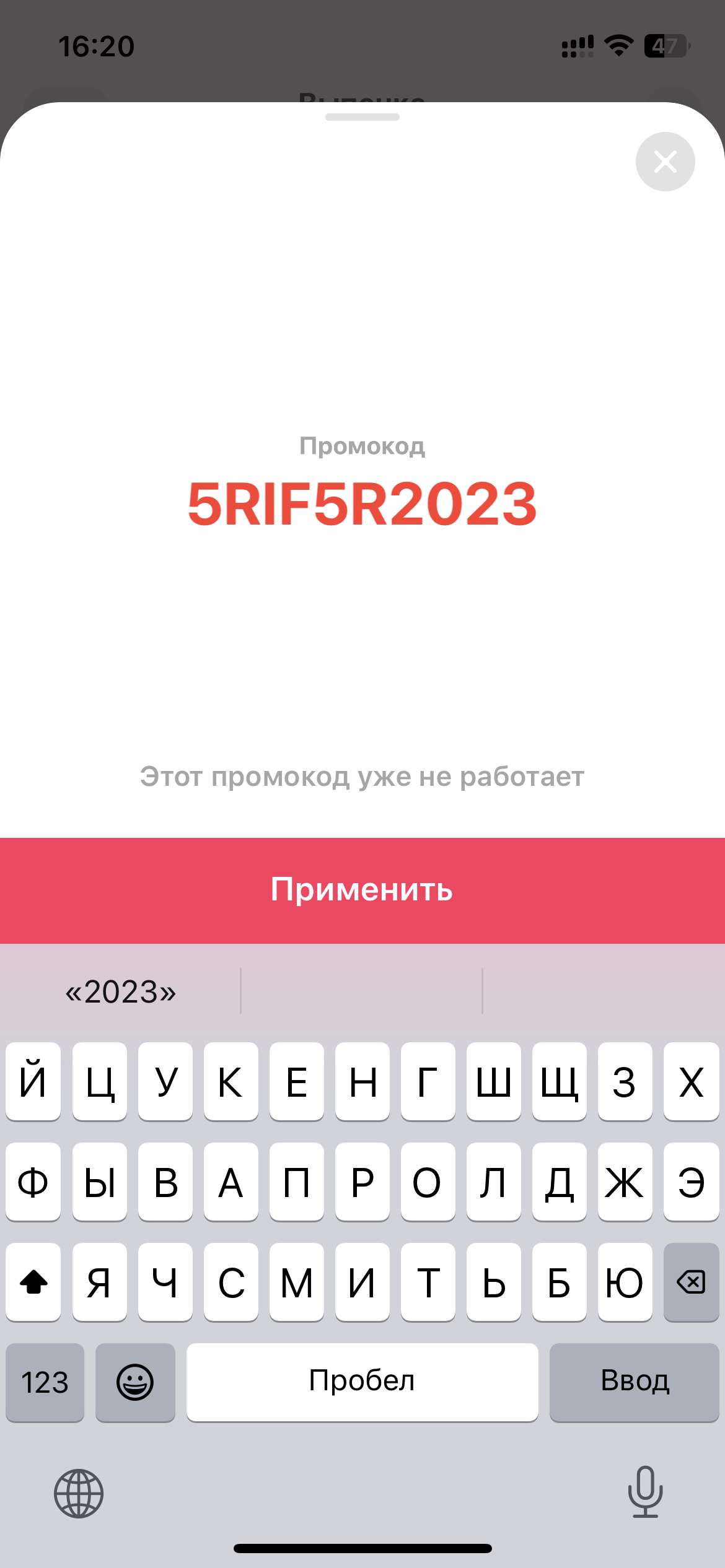Edit the promo code 5RIF5R2023
The height and width of the screenshot is (1568, 725).
(362, 504)
